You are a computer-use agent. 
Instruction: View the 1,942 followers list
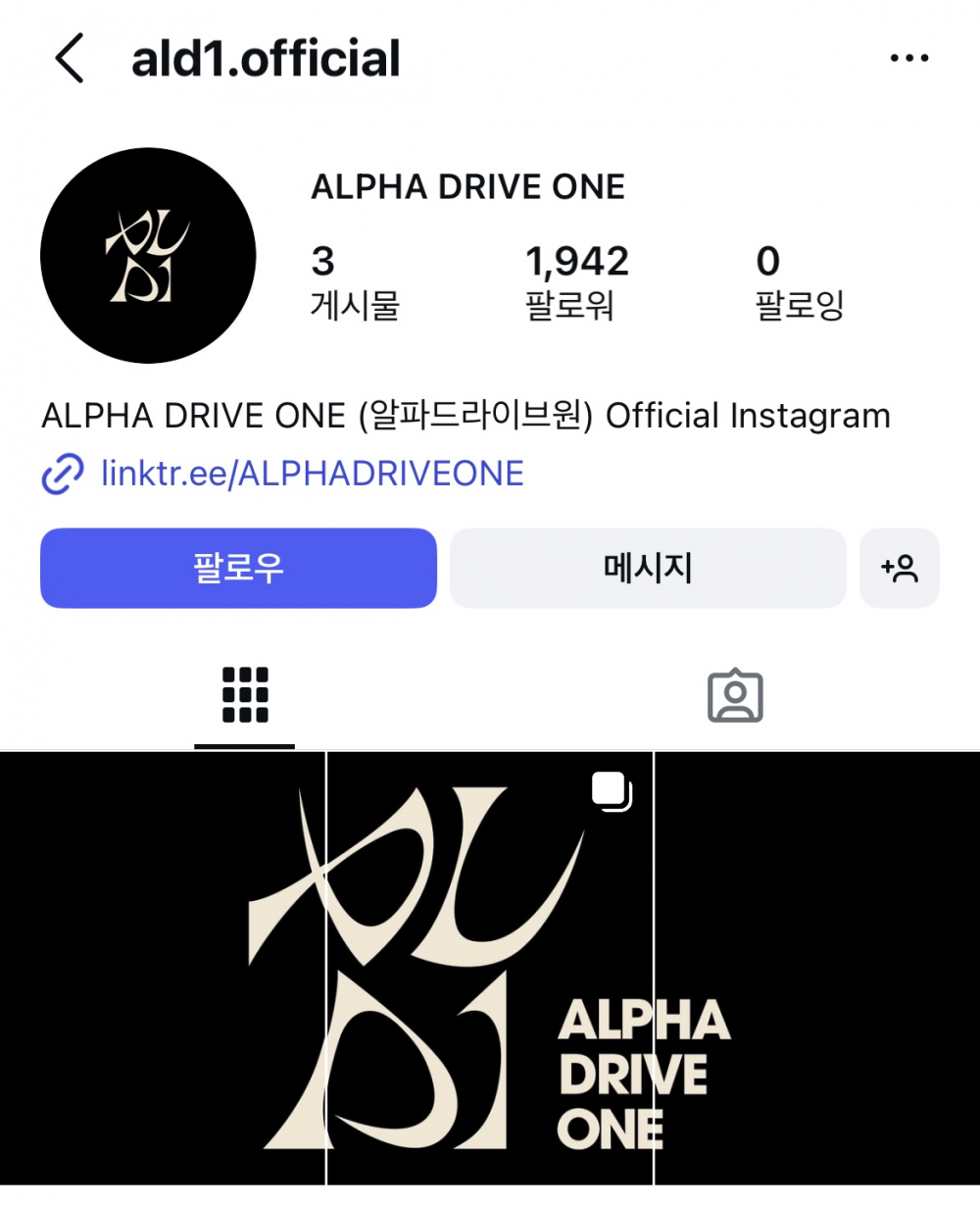pyautogui.click(x=576, y=281)
